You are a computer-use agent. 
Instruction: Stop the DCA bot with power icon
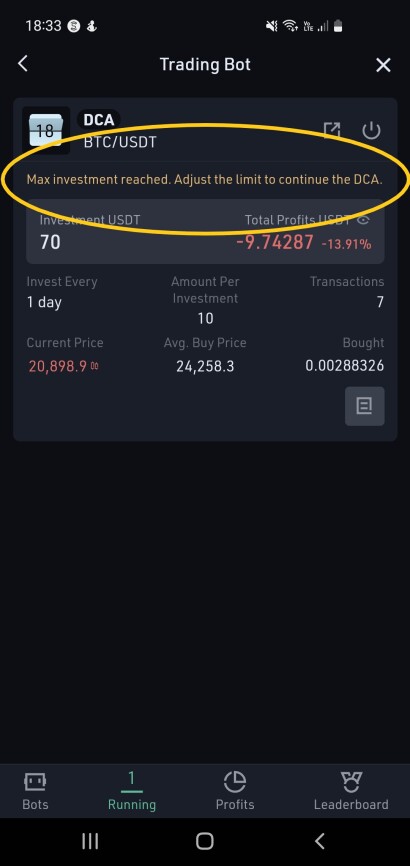(x=371, y=131)
